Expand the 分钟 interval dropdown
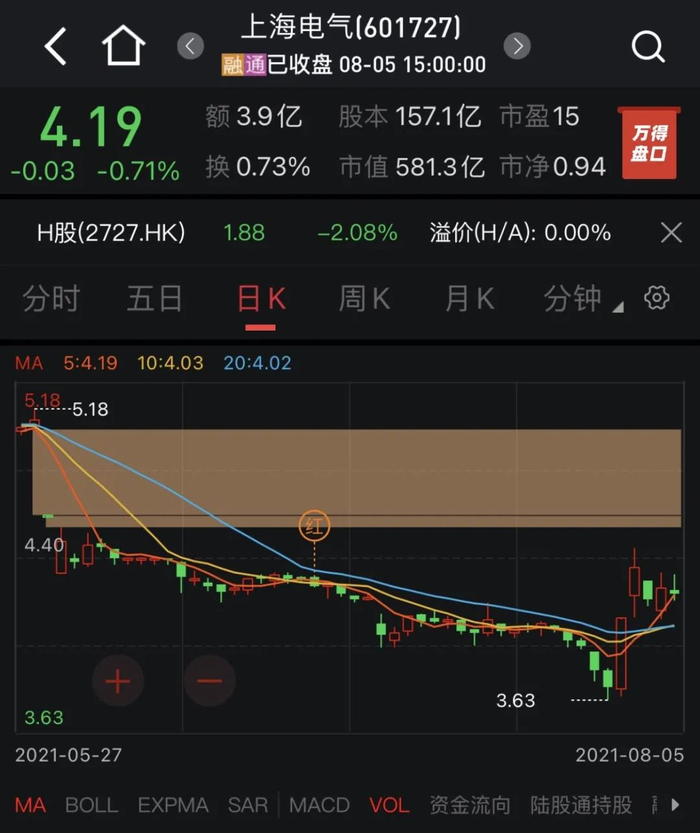700x833 pixels. click(x=582, y=298)
